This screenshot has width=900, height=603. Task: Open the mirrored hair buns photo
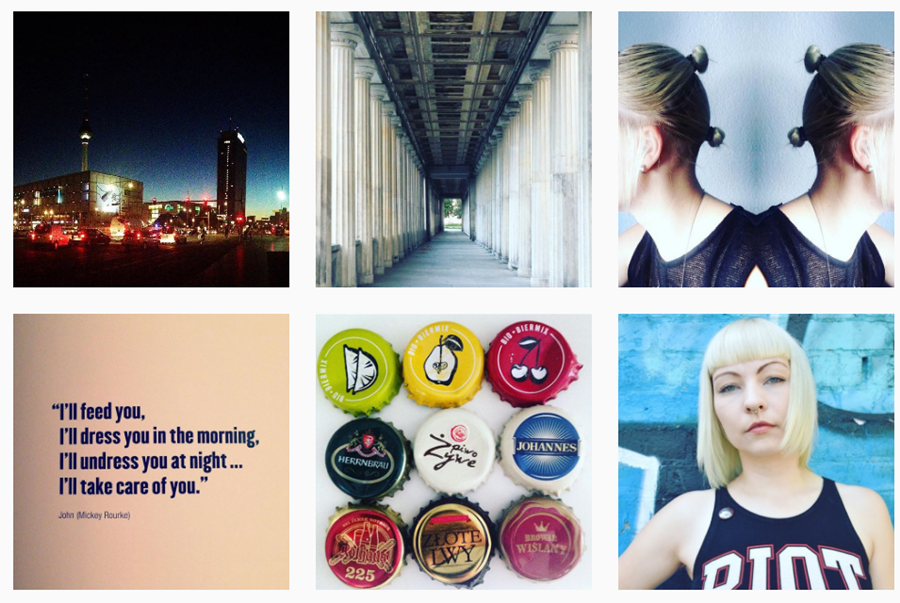(755, 149)
